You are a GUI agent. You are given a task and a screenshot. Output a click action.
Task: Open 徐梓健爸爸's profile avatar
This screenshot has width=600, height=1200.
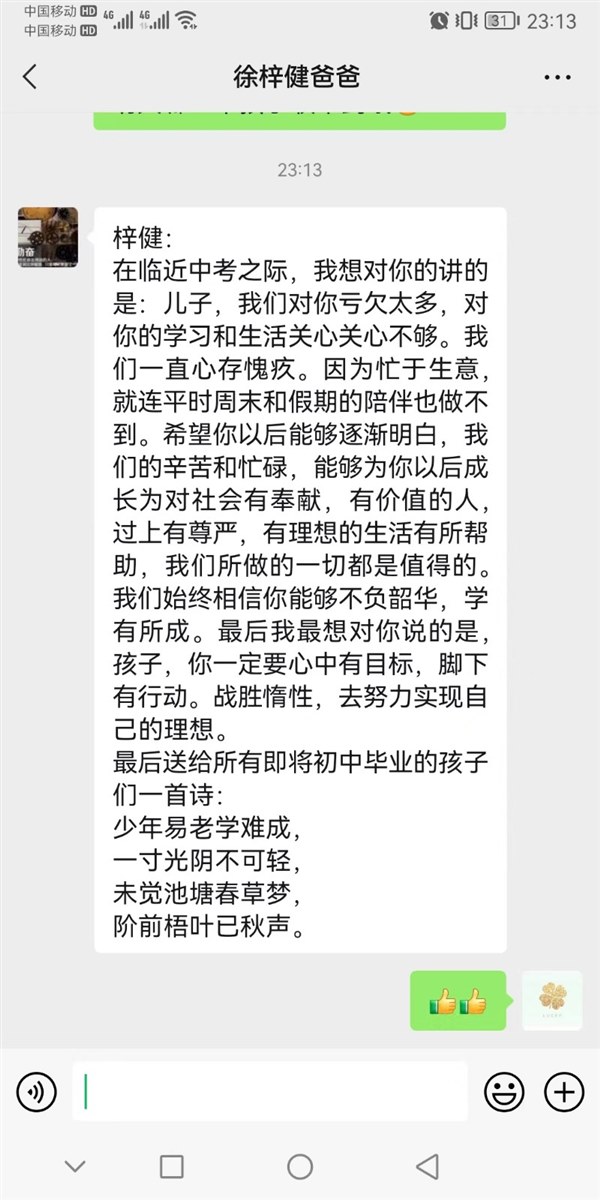[48, 238]
